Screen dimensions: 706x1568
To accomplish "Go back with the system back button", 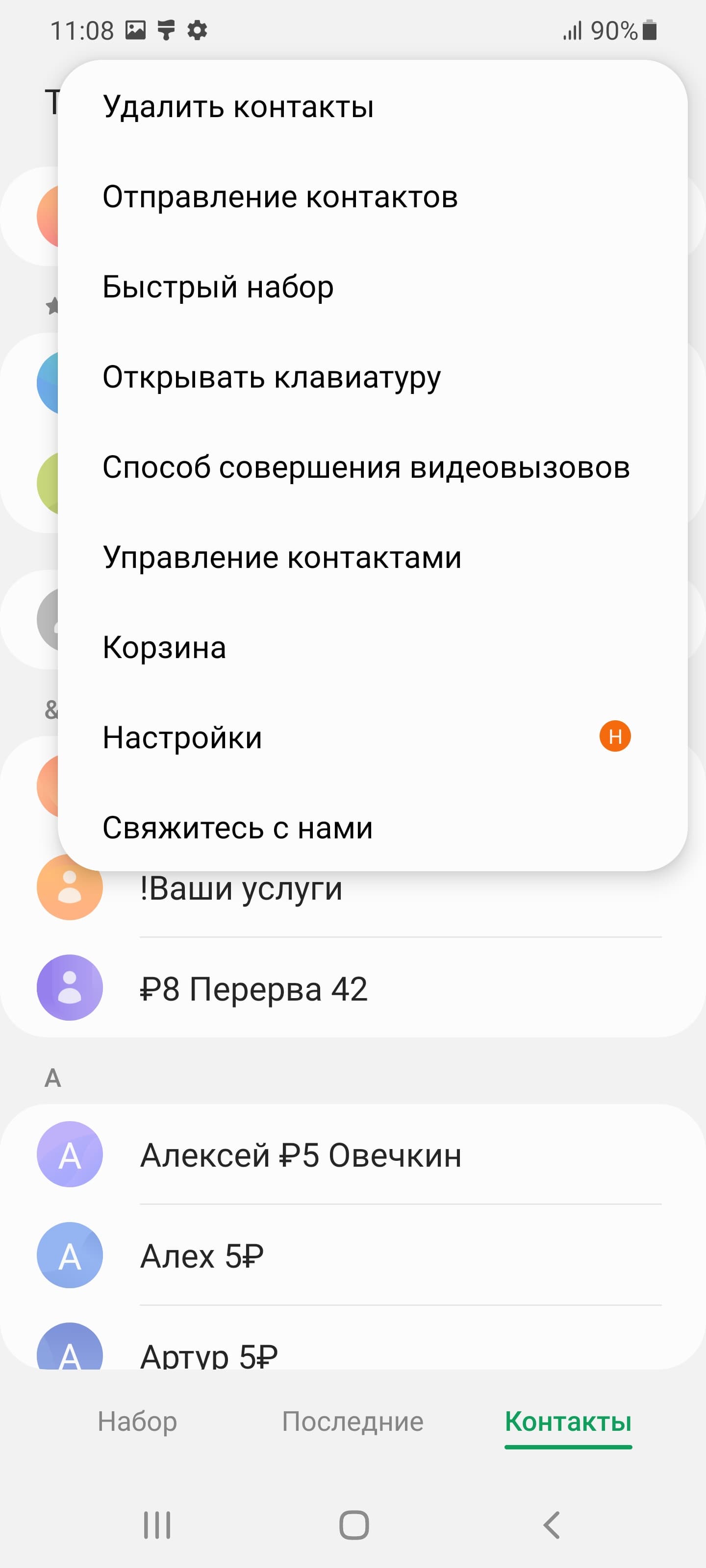I will 551,1525.
